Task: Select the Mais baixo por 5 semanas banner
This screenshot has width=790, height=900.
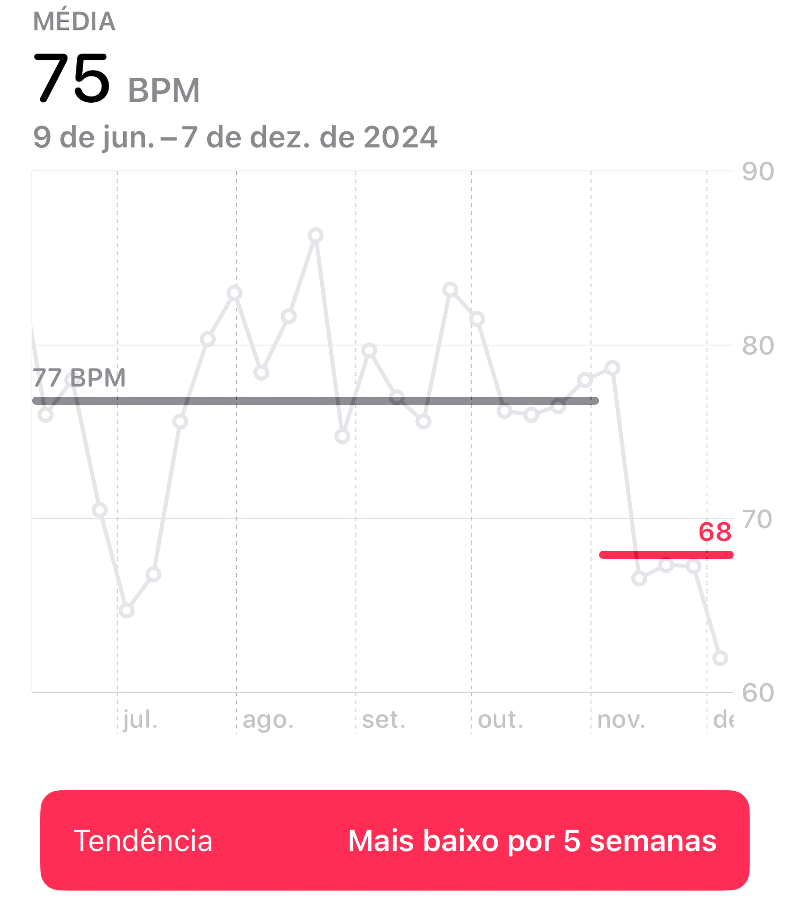Action: coord(532,841)
